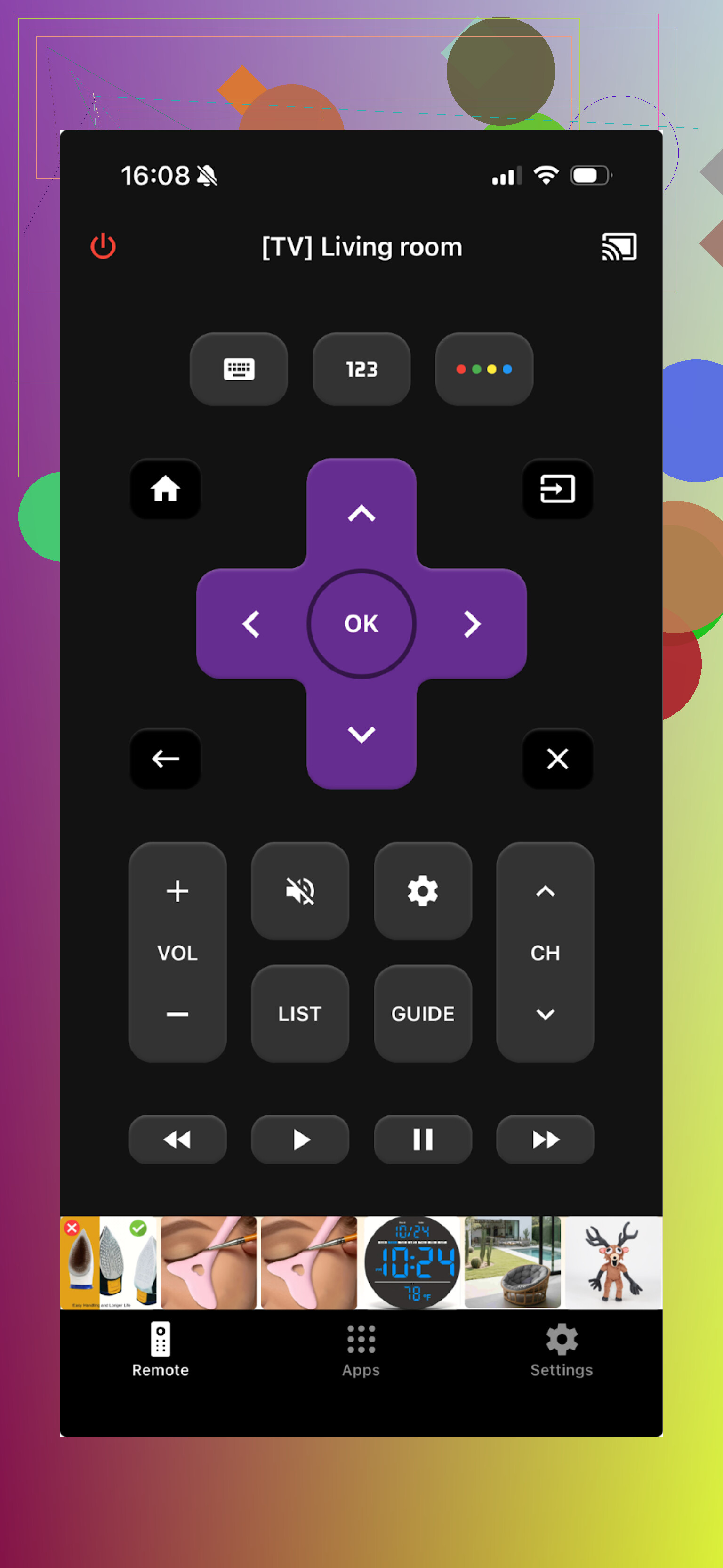Viewport: 723px width, 1568px height.
Task: Open the 123 number pad
Action: tap(361, 369)
